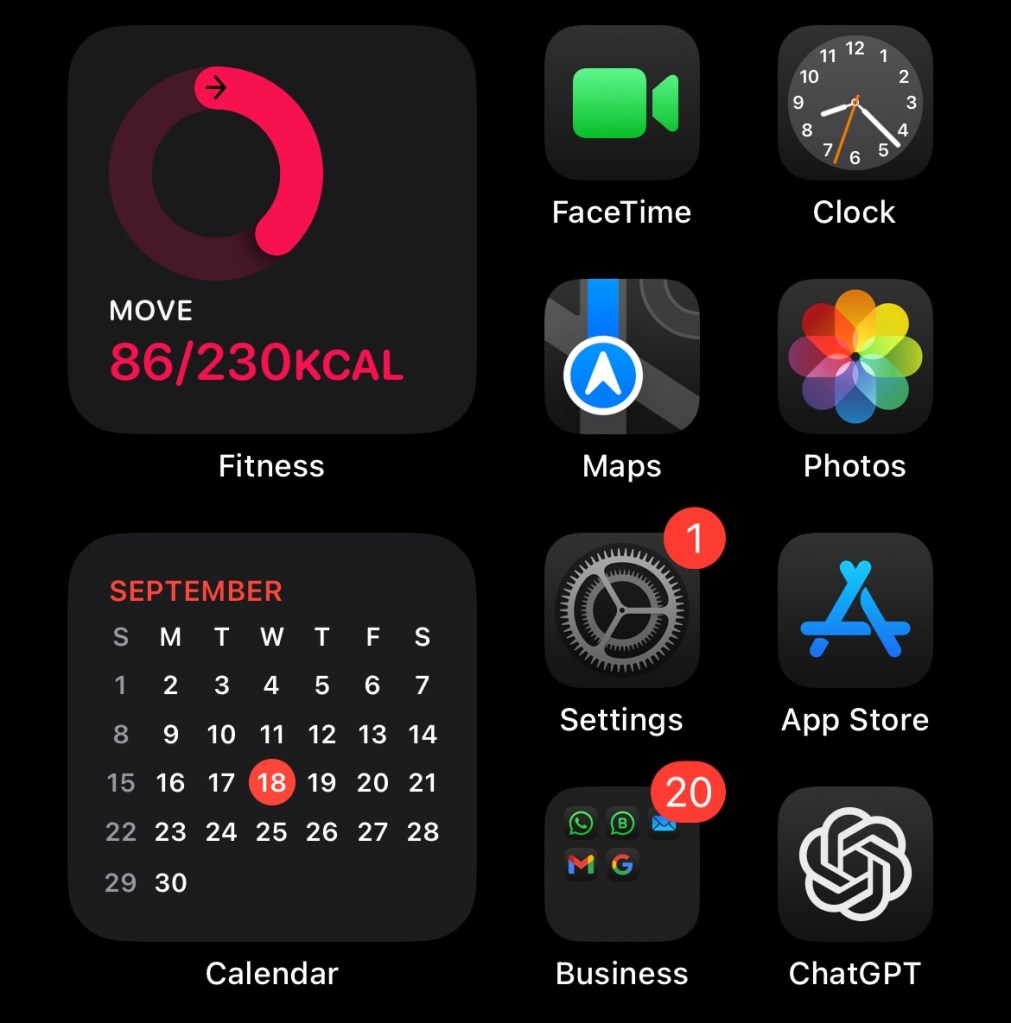Open the Business folder
Viewport: 1011px width, 1023px height.
621,864
